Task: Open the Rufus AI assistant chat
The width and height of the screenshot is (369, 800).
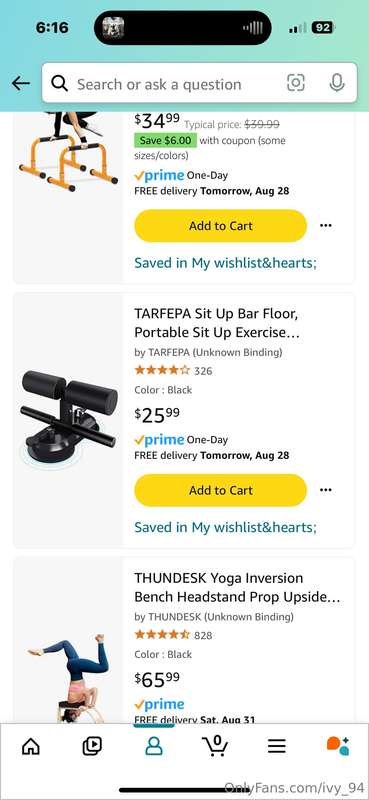Action: (x=338, y=746)
